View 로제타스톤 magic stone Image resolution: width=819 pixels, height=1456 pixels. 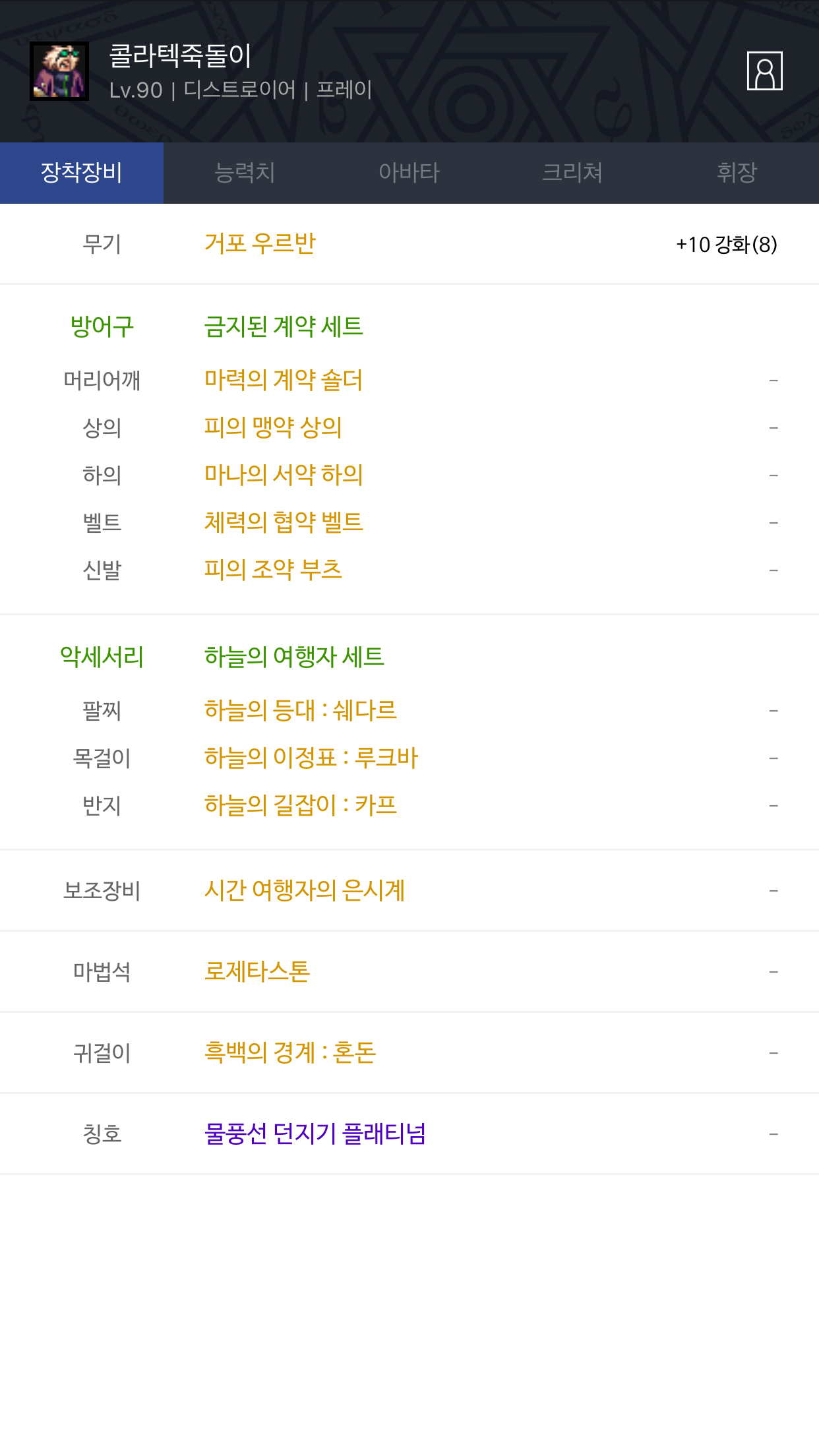[x=257, y=972]
